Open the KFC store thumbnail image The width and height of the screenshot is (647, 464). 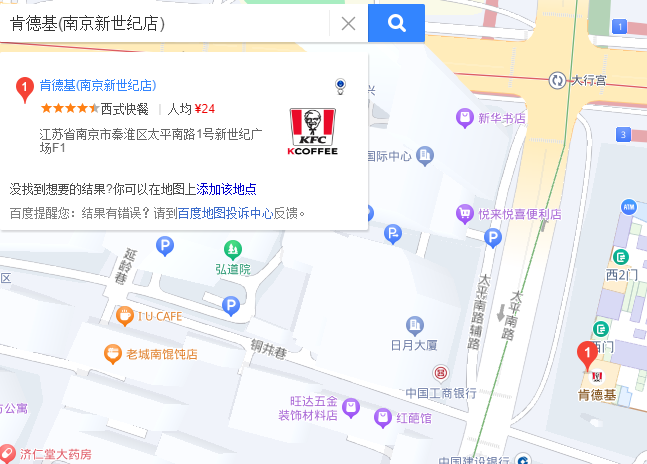coord(313,131)
